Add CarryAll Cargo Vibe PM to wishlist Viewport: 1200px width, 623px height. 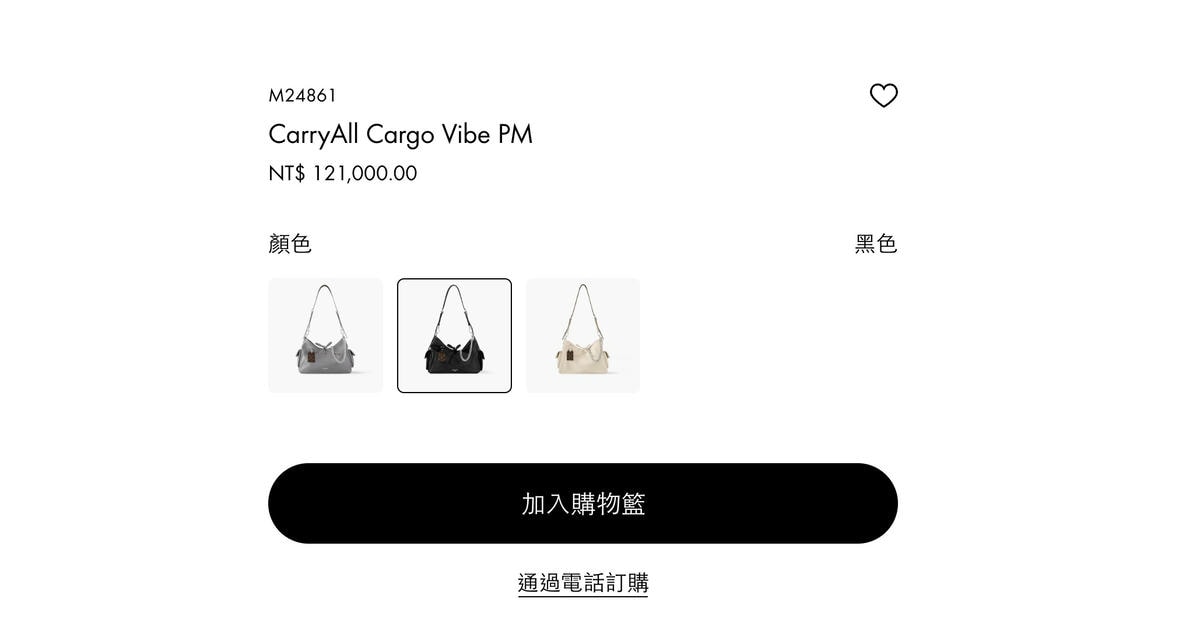(x=883, y=96)
